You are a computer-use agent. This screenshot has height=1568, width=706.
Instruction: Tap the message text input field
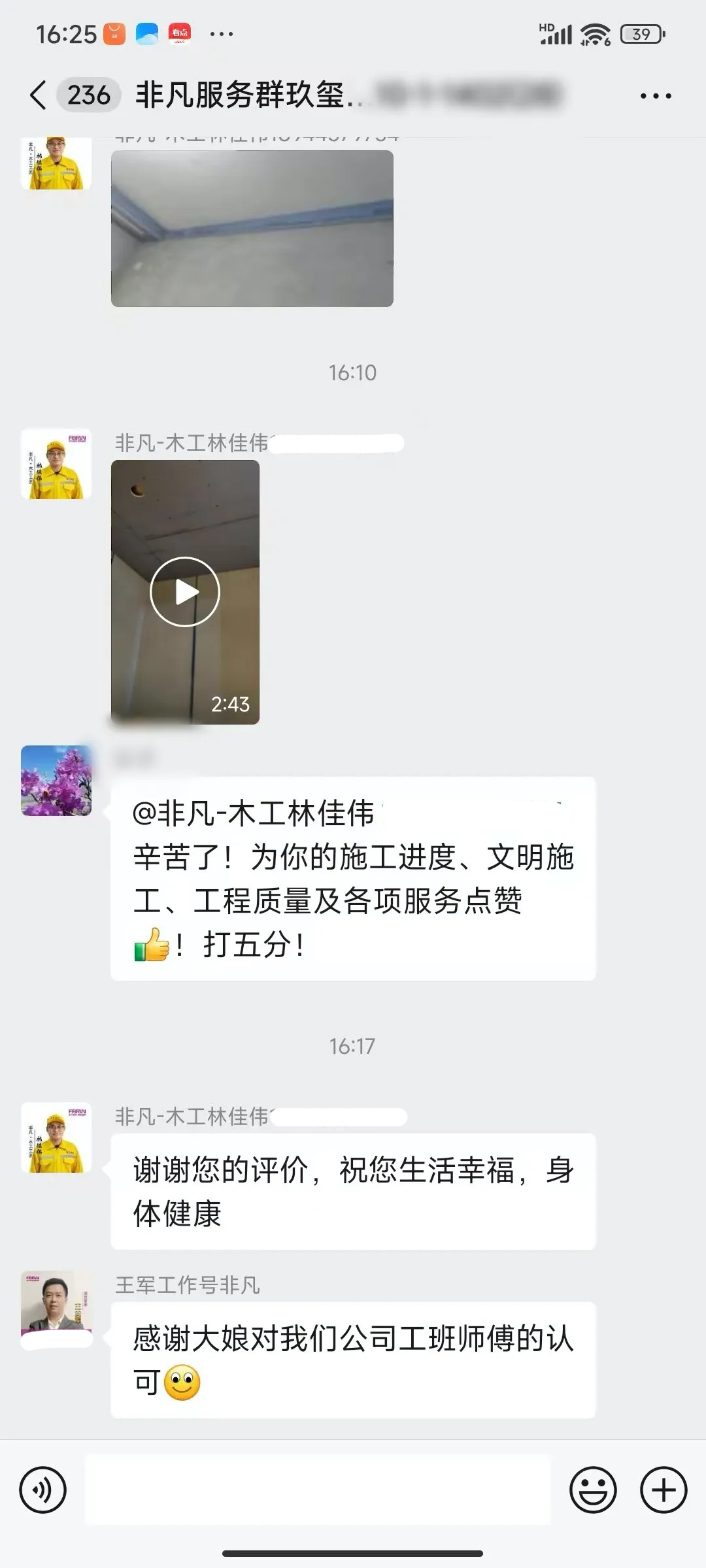[318, 1490]
